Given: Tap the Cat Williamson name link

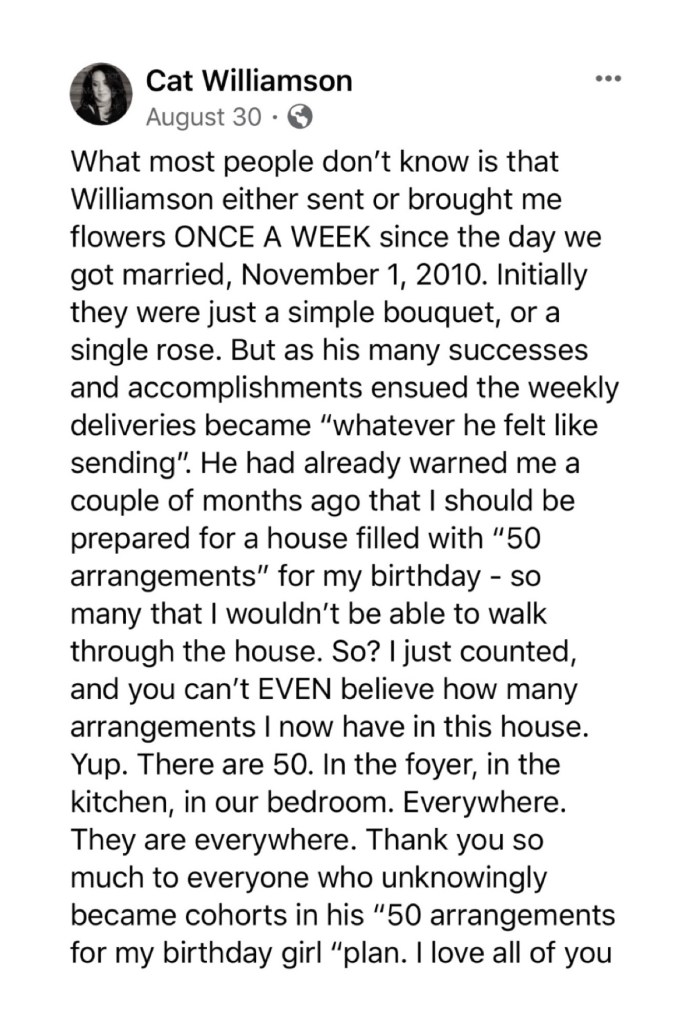Looking at the screenshot, I should (x=248, y=80).
